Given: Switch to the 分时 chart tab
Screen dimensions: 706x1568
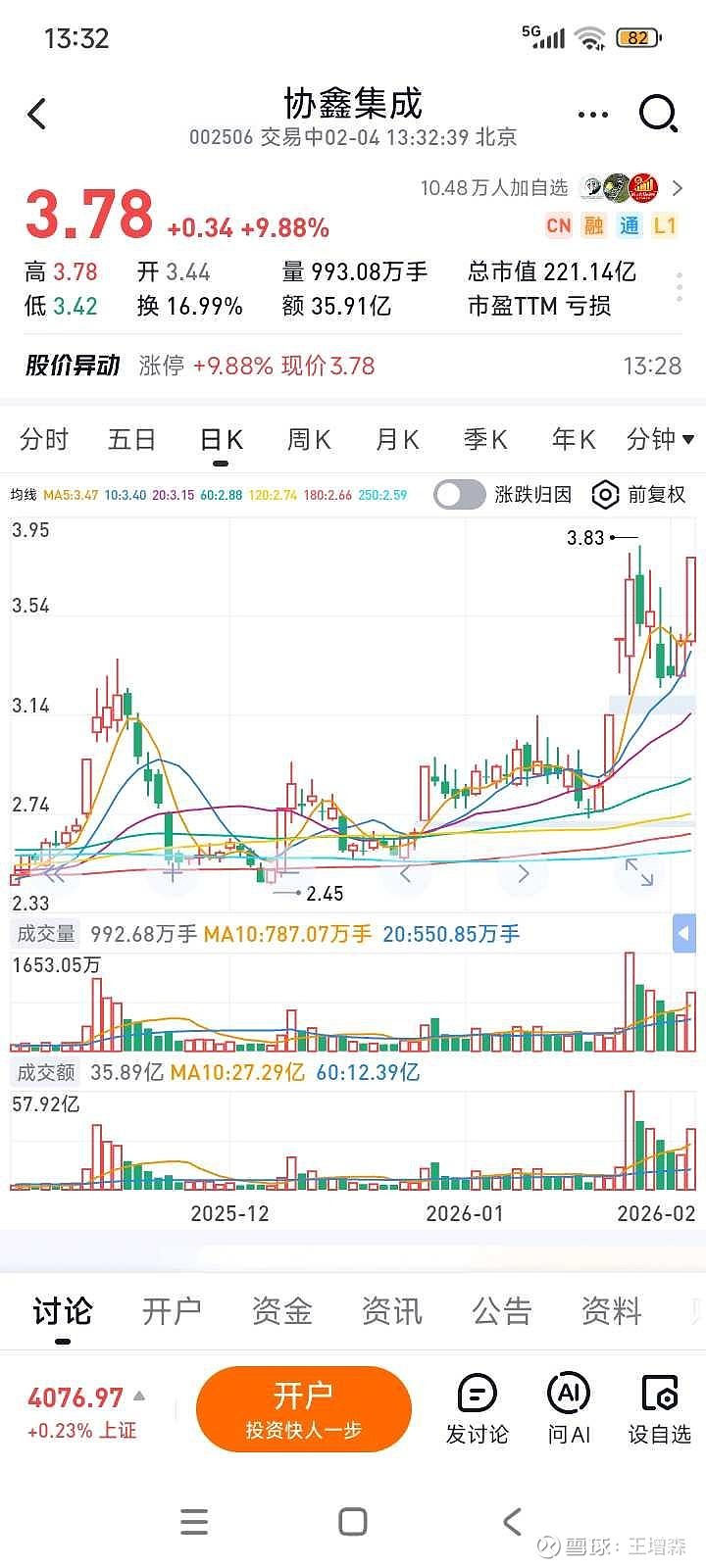Looking at the screenshot, I should (44, 439).
